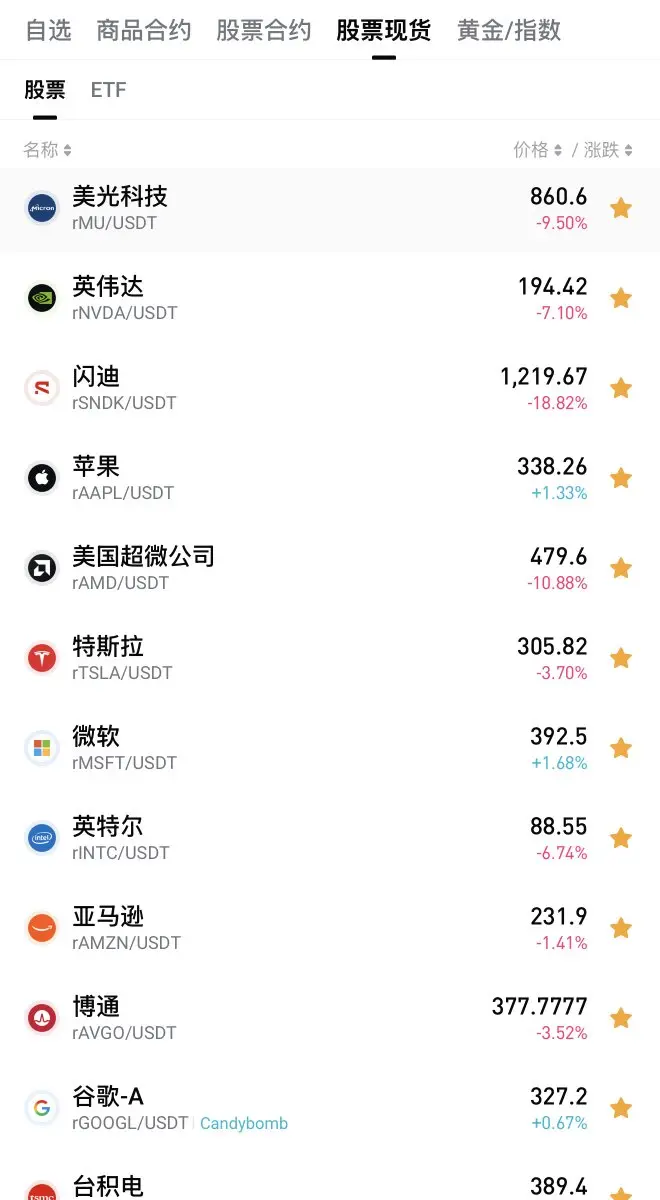
Task: Open 谷歌-A rGOOGL/USDT row
Action: click(x=330, y=1108)
